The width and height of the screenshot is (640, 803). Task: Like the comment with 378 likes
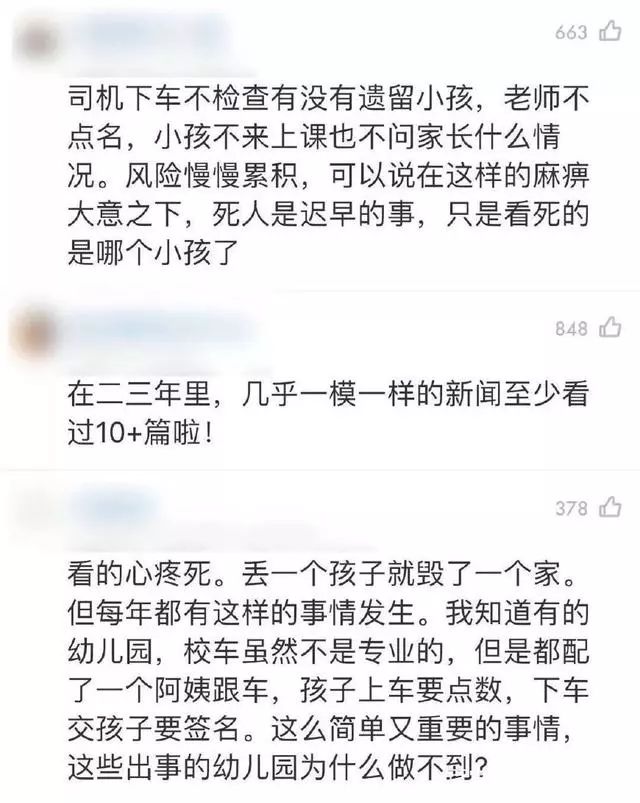coord(609,509)
